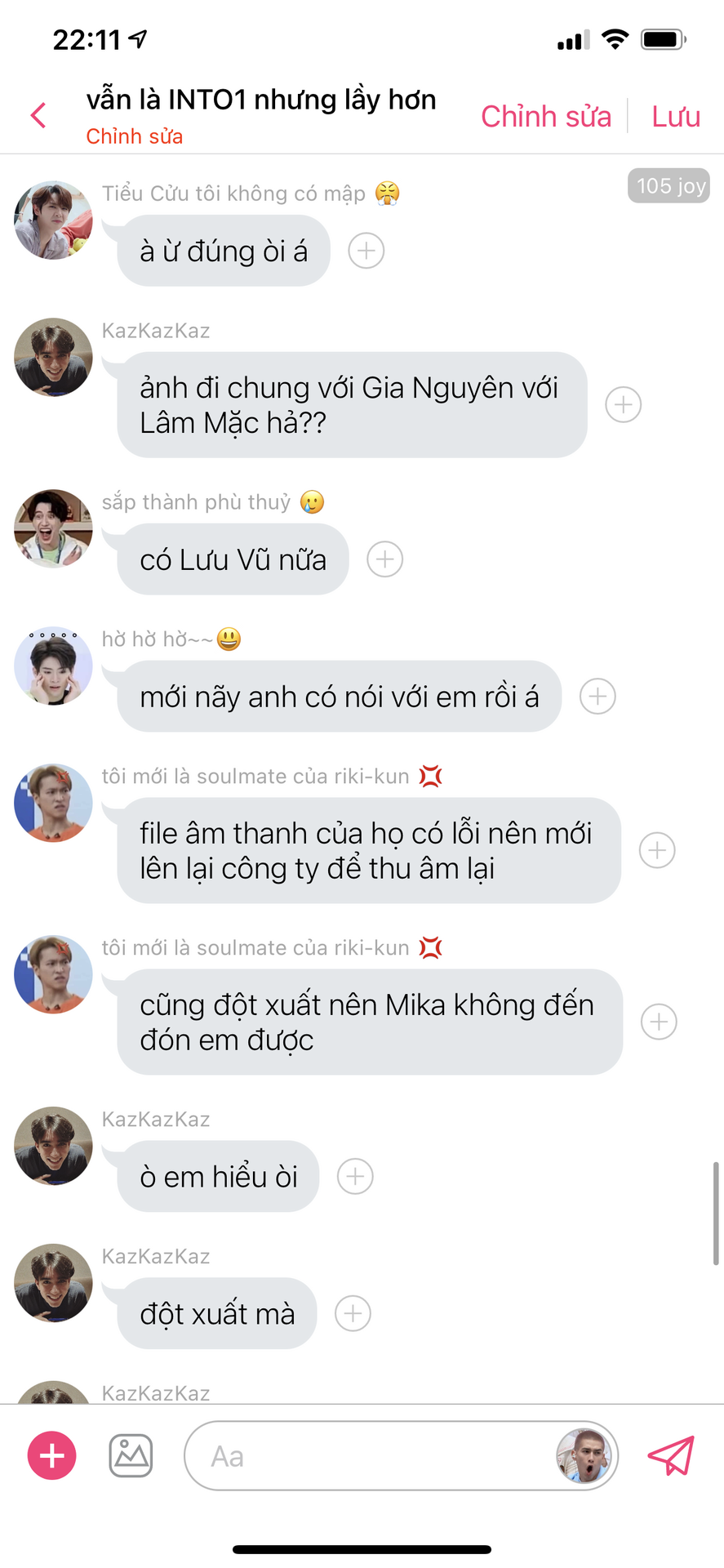Tap the Chỉnh sửa link under the title
Image resolution: width=724 pixels, height=1568 pixels.
click(x=135, y=136)
